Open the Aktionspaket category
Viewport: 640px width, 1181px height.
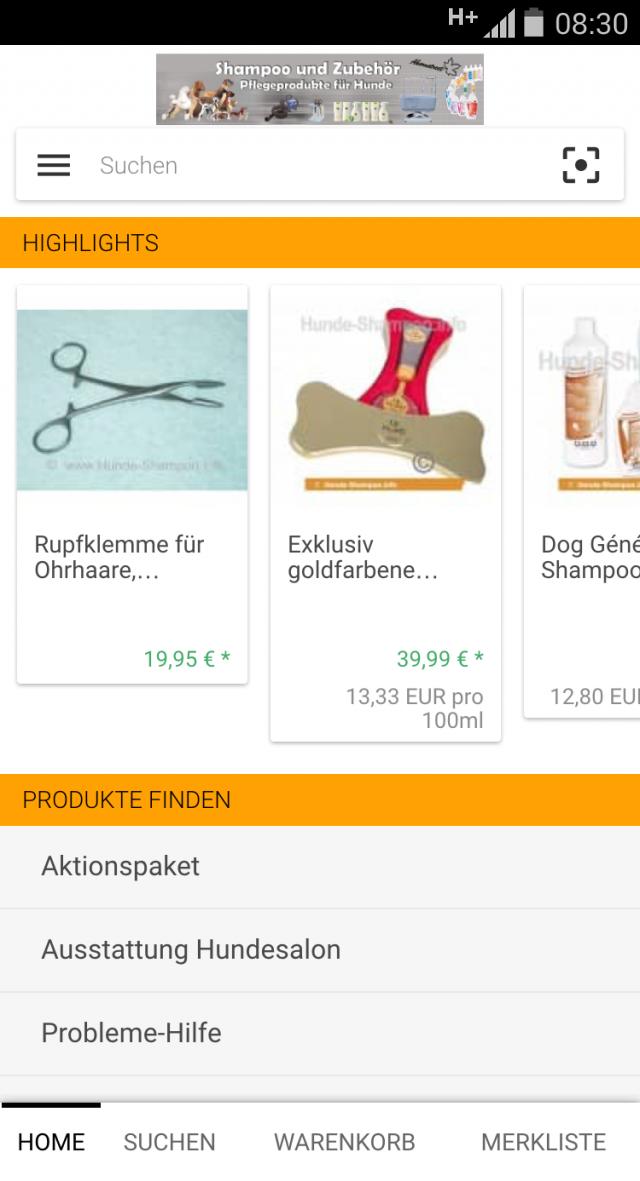(320, 866)
